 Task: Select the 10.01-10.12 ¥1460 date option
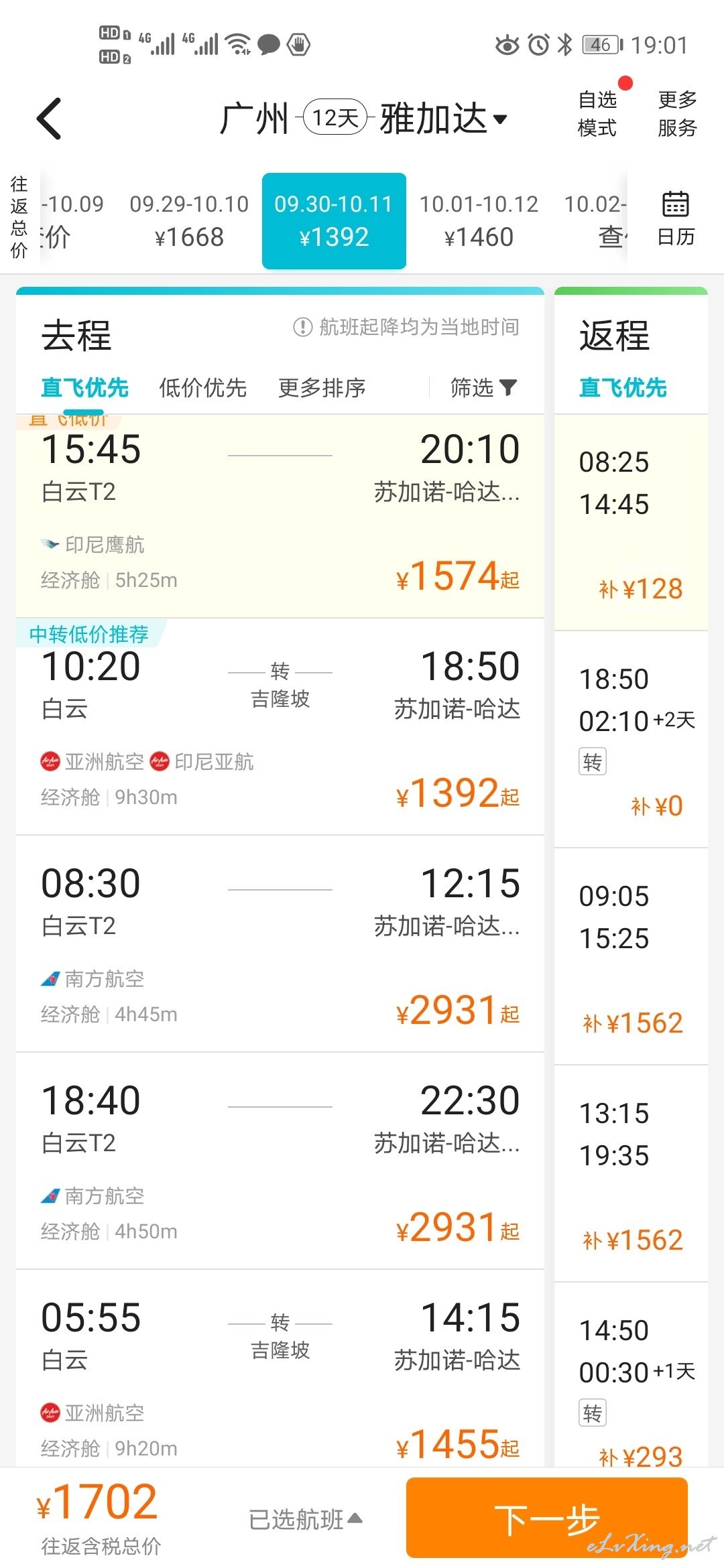point(479,220)
